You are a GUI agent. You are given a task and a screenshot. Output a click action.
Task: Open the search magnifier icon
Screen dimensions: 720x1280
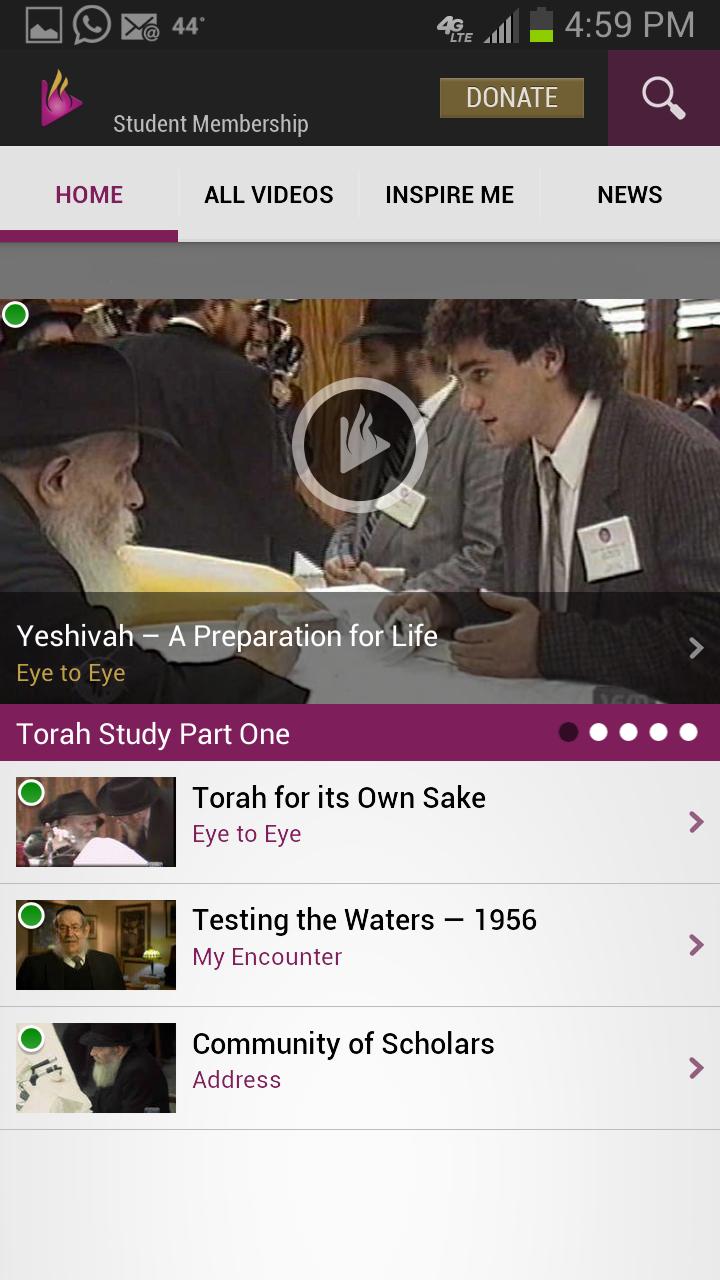click(663, 98)
